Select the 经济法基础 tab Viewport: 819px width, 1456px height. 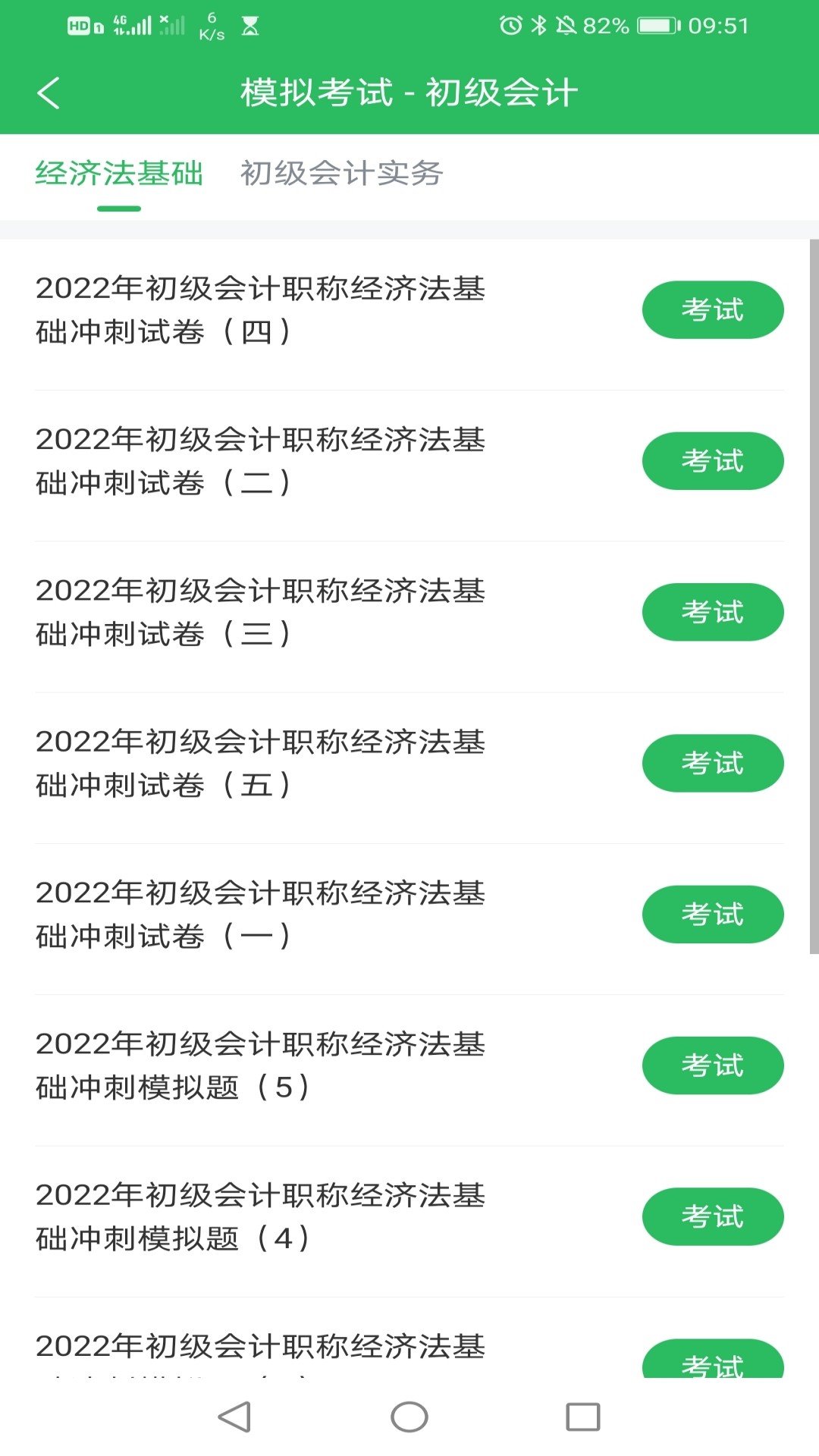(119, 174)
